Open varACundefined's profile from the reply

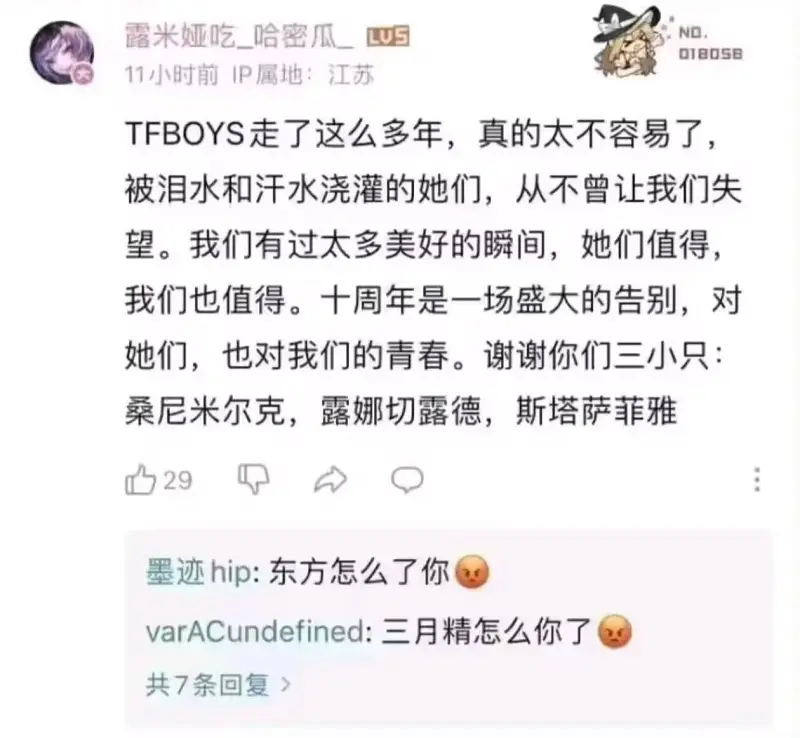252,630
